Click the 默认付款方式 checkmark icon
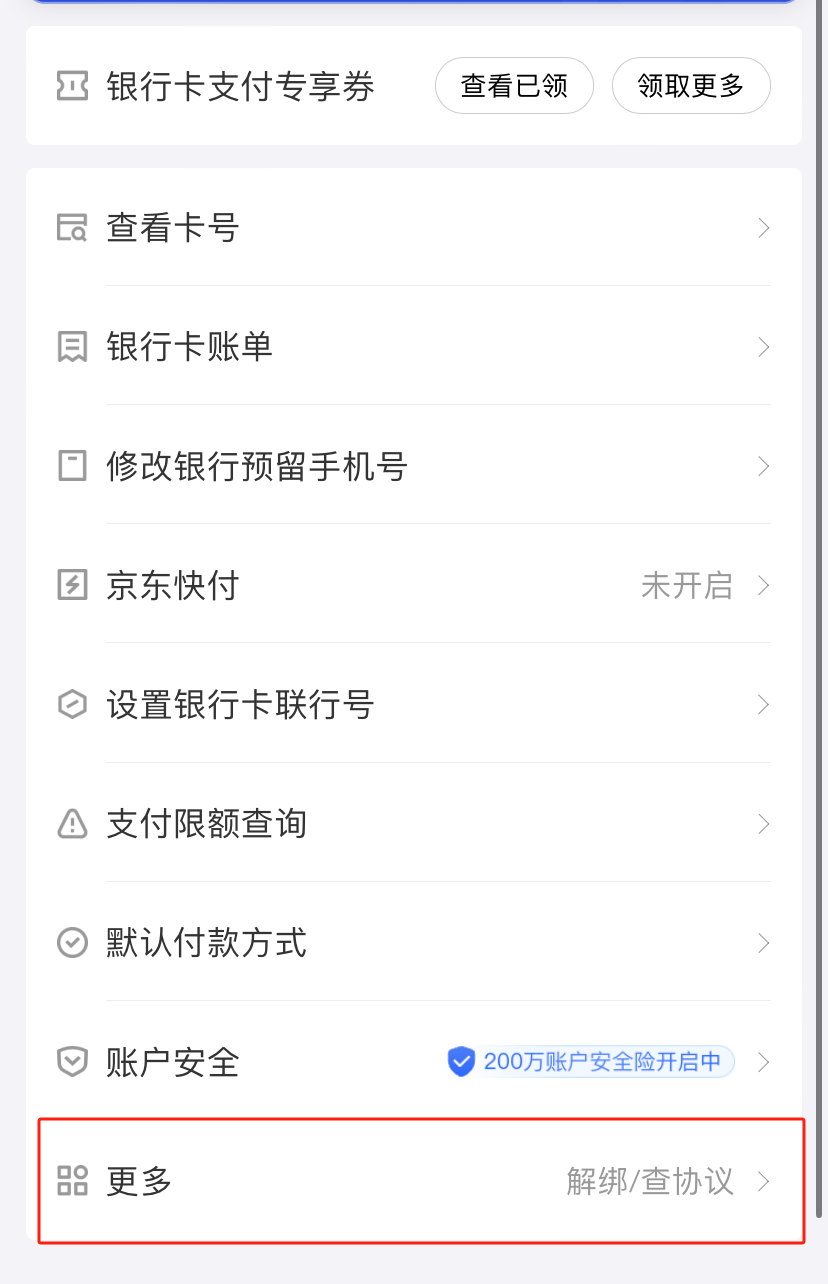 tap(71, 942)
